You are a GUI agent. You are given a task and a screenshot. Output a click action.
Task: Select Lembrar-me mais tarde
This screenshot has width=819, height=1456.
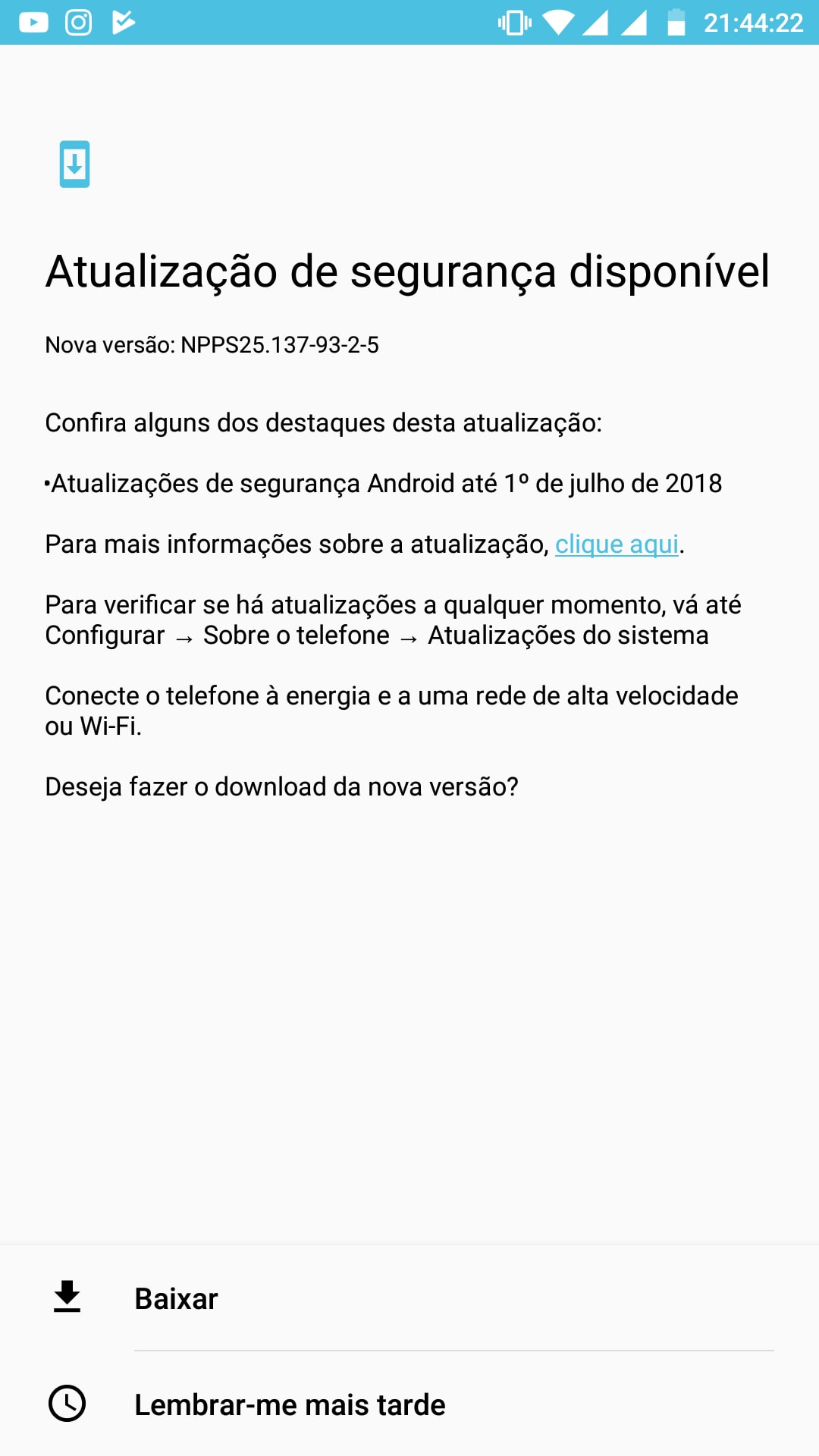point(409,1404)
